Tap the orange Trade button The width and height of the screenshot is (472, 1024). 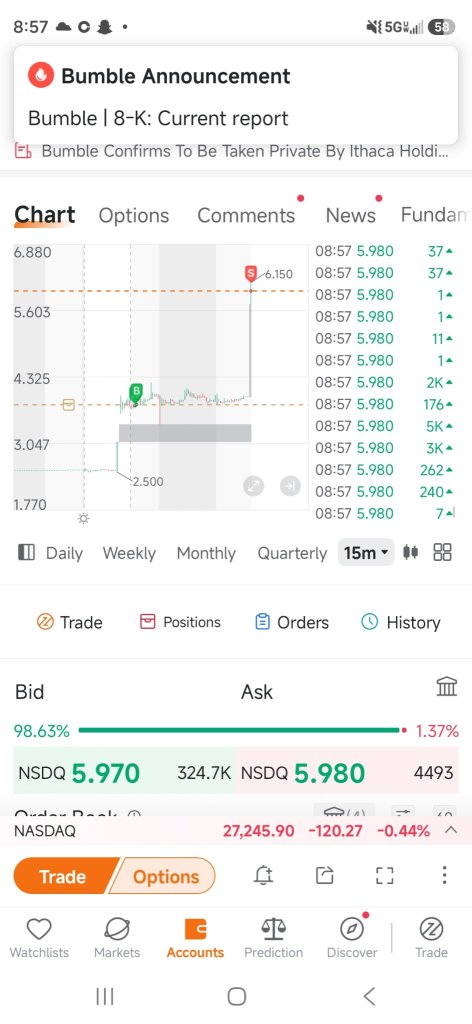[x=62, y=876]
